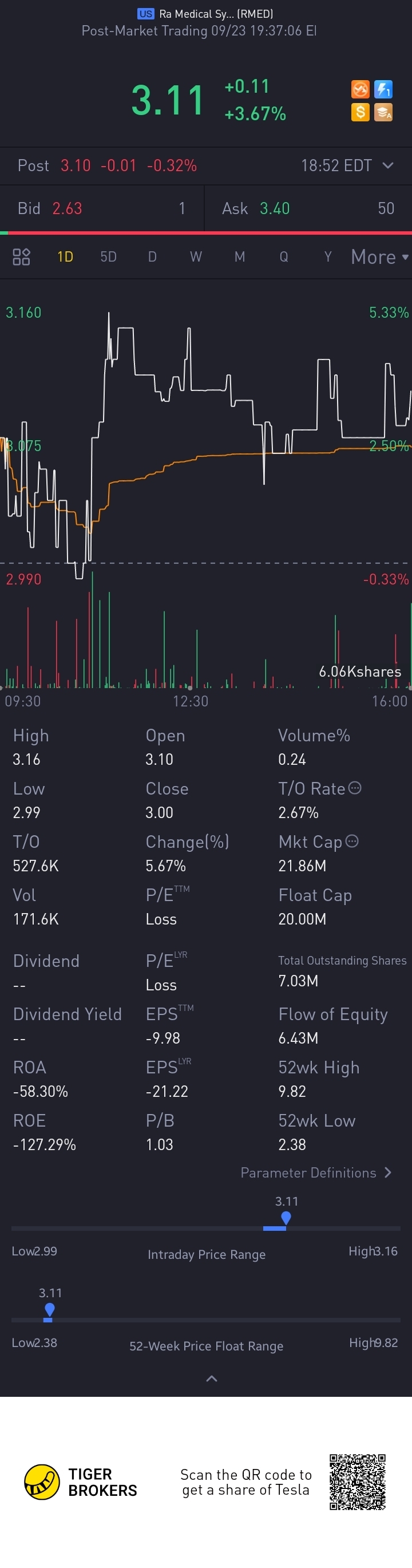
Task: Select the weekly W chart tab
Action: 195,257
